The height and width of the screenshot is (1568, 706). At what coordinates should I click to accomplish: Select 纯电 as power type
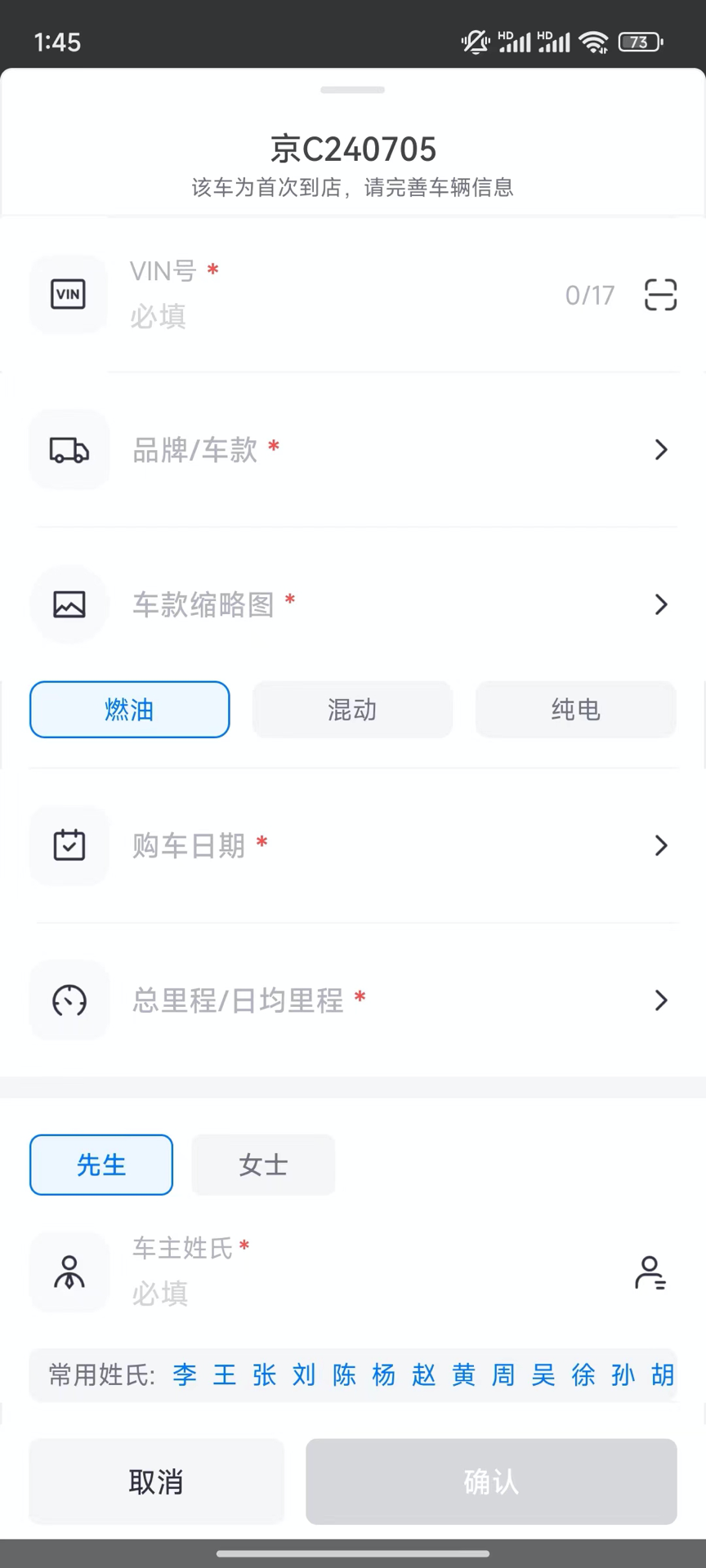coord(576,710)
